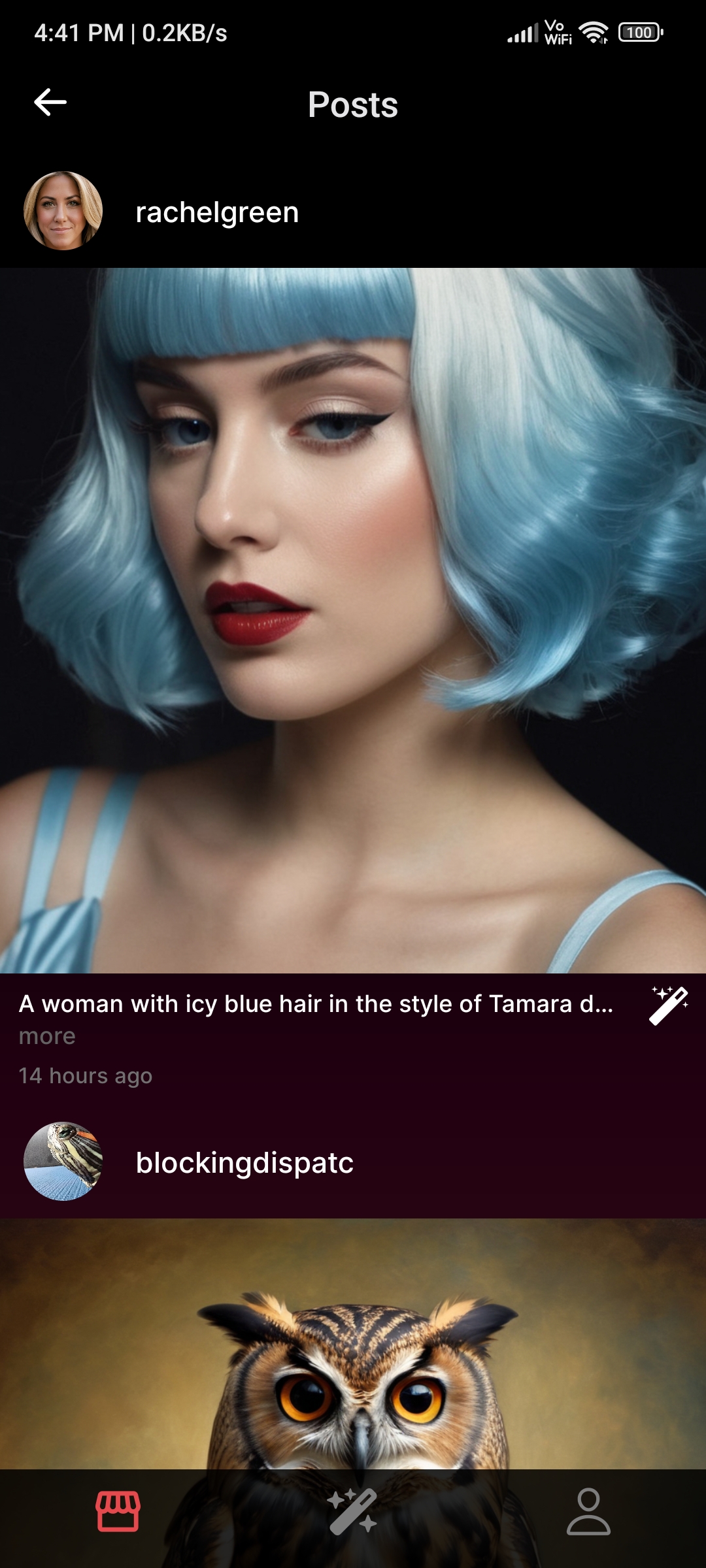Screen dimensions: 706x1568
Task: Tap the magic wand icon beside the caption
Action: point(668,1005)
